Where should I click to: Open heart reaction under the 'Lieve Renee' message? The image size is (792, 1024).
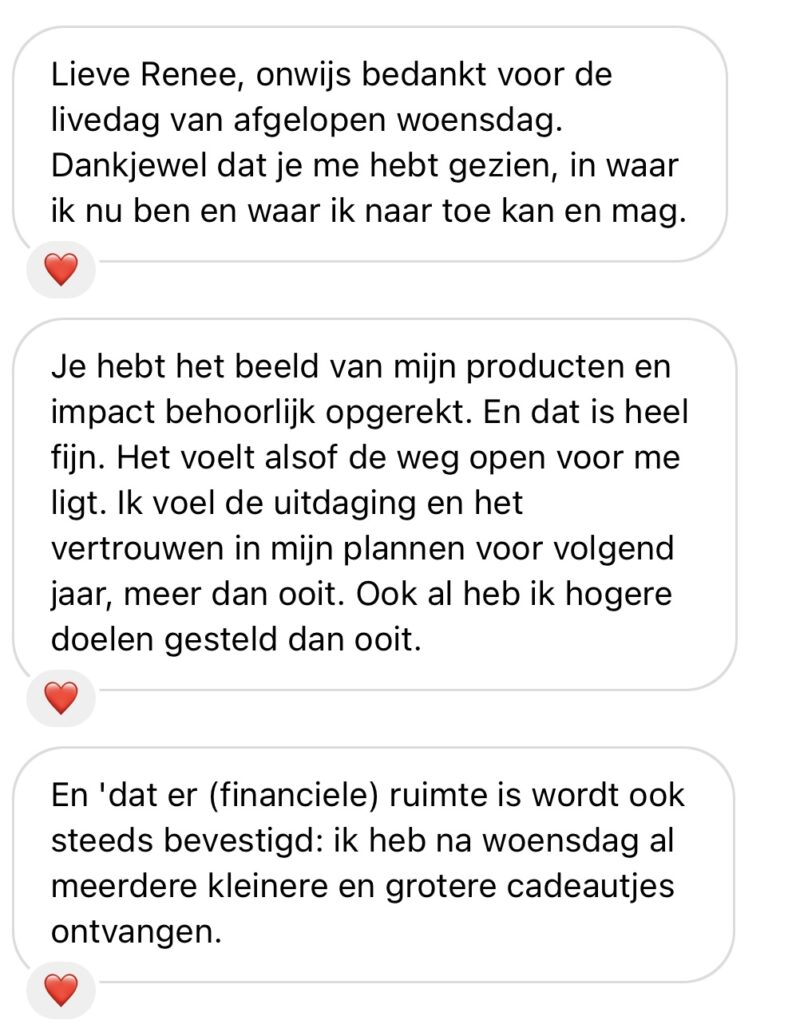pos(61,269)
